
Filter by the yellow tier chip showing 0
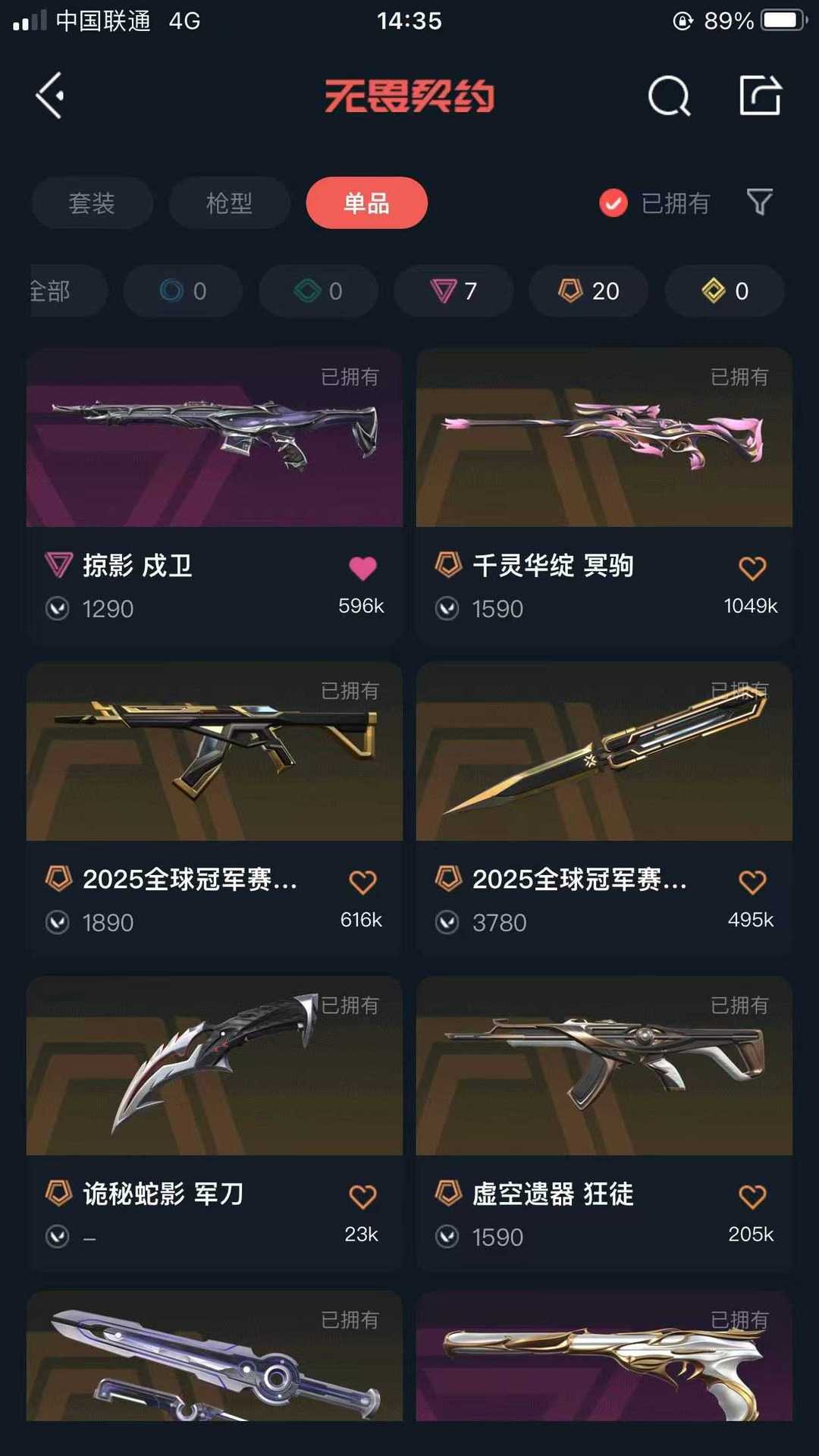tap(724, 290)
